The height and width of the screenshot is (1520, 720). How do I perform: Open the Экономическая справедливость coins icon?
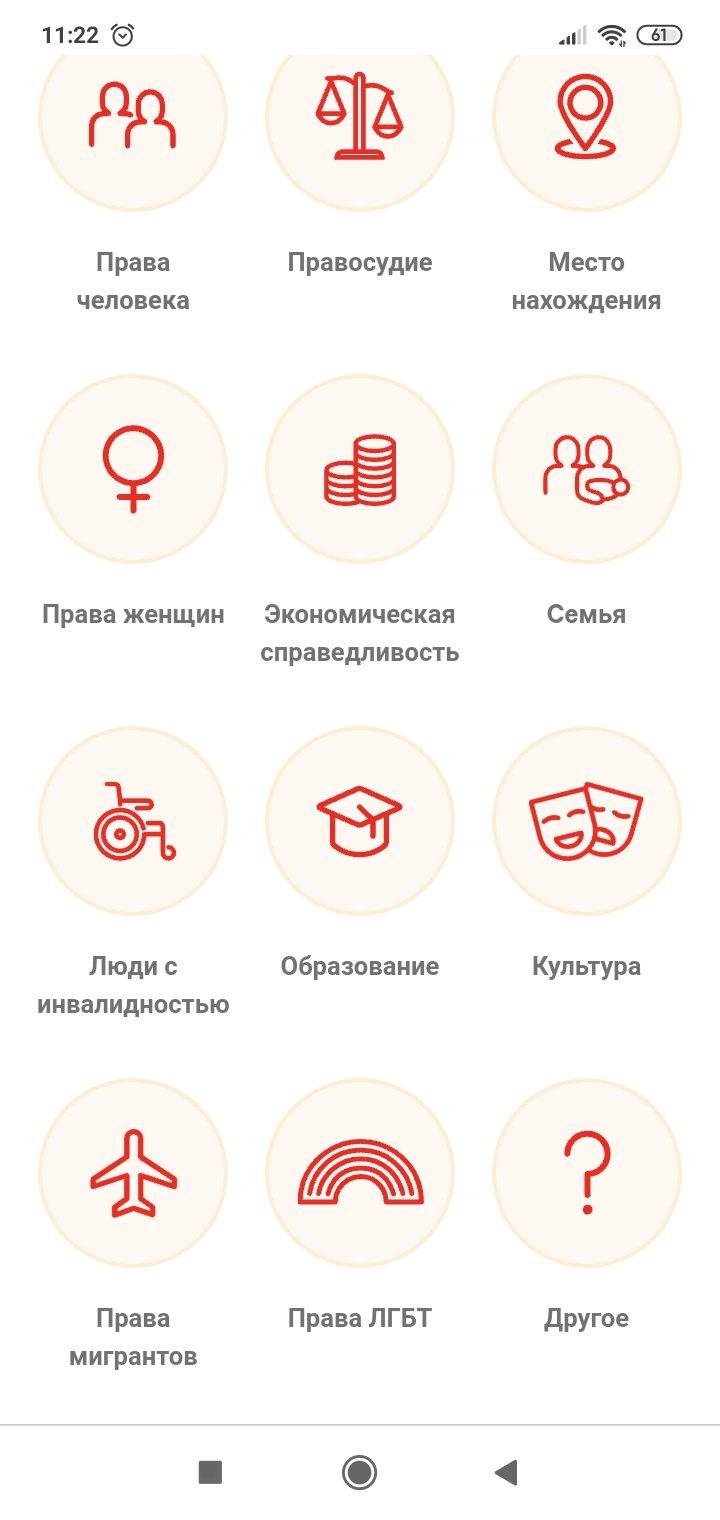(x=360, y=468)
